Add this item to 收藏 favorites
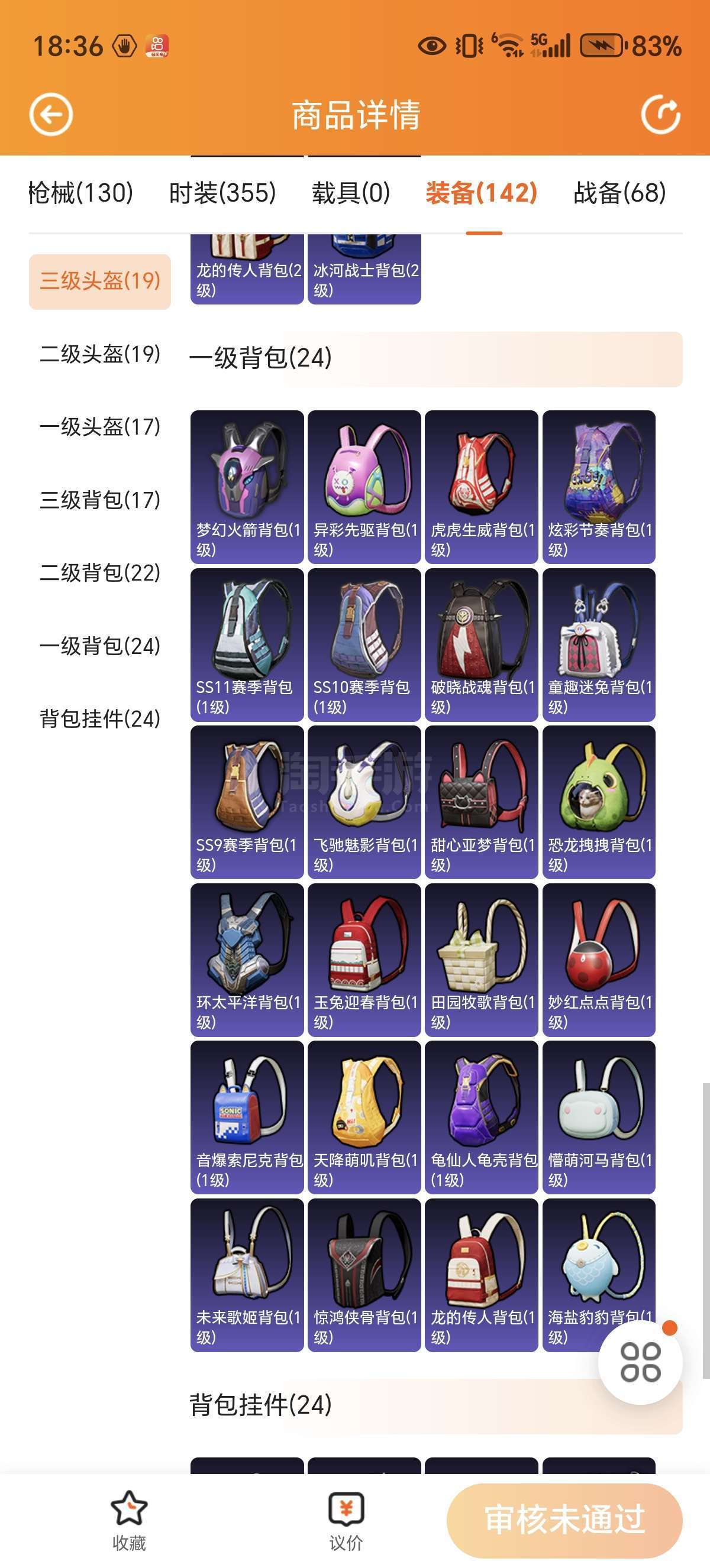The image size is (710, 1568). (x=128, y=1520)
